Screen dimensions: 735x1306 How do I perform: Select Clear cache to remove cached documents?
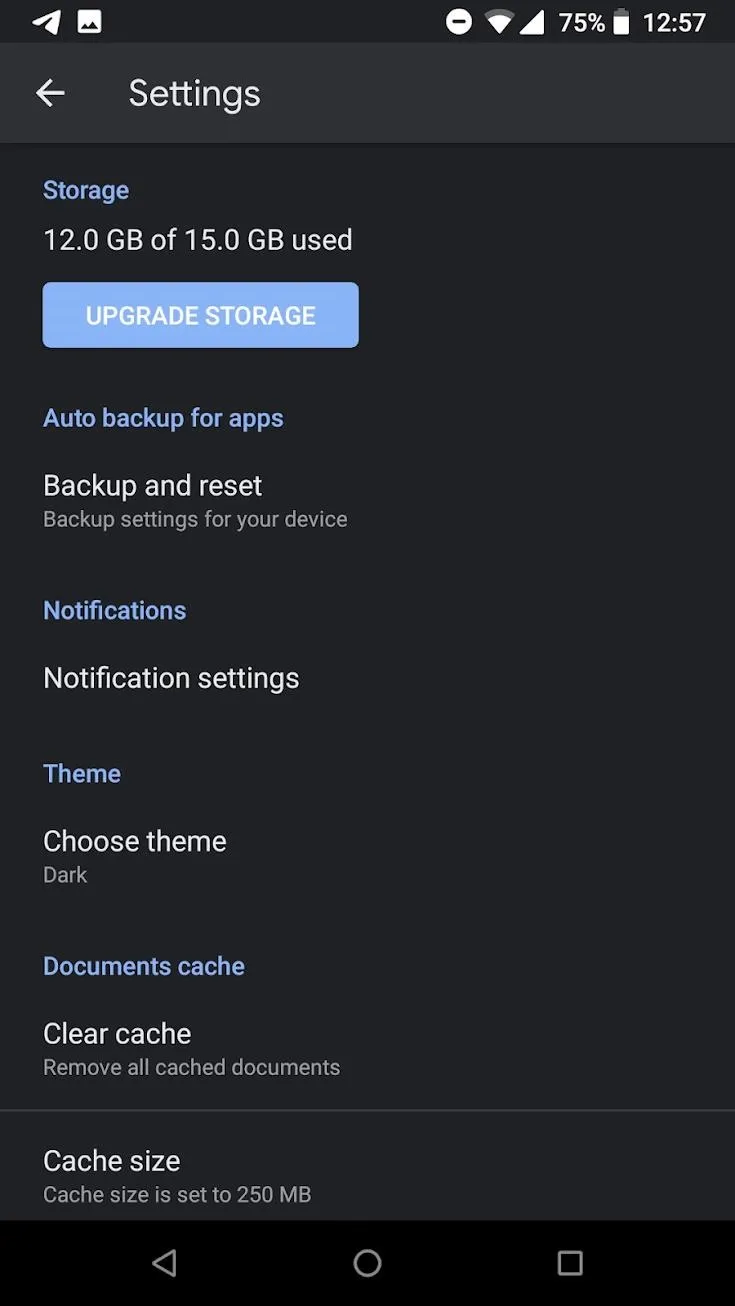[367, 1048]
